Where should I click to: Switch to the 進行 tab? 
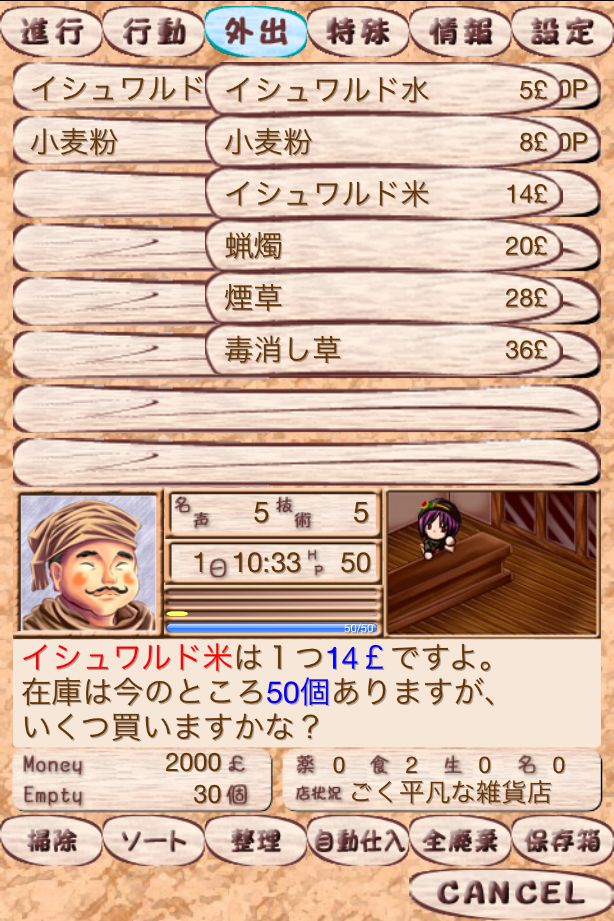click(x=52, y=31)
